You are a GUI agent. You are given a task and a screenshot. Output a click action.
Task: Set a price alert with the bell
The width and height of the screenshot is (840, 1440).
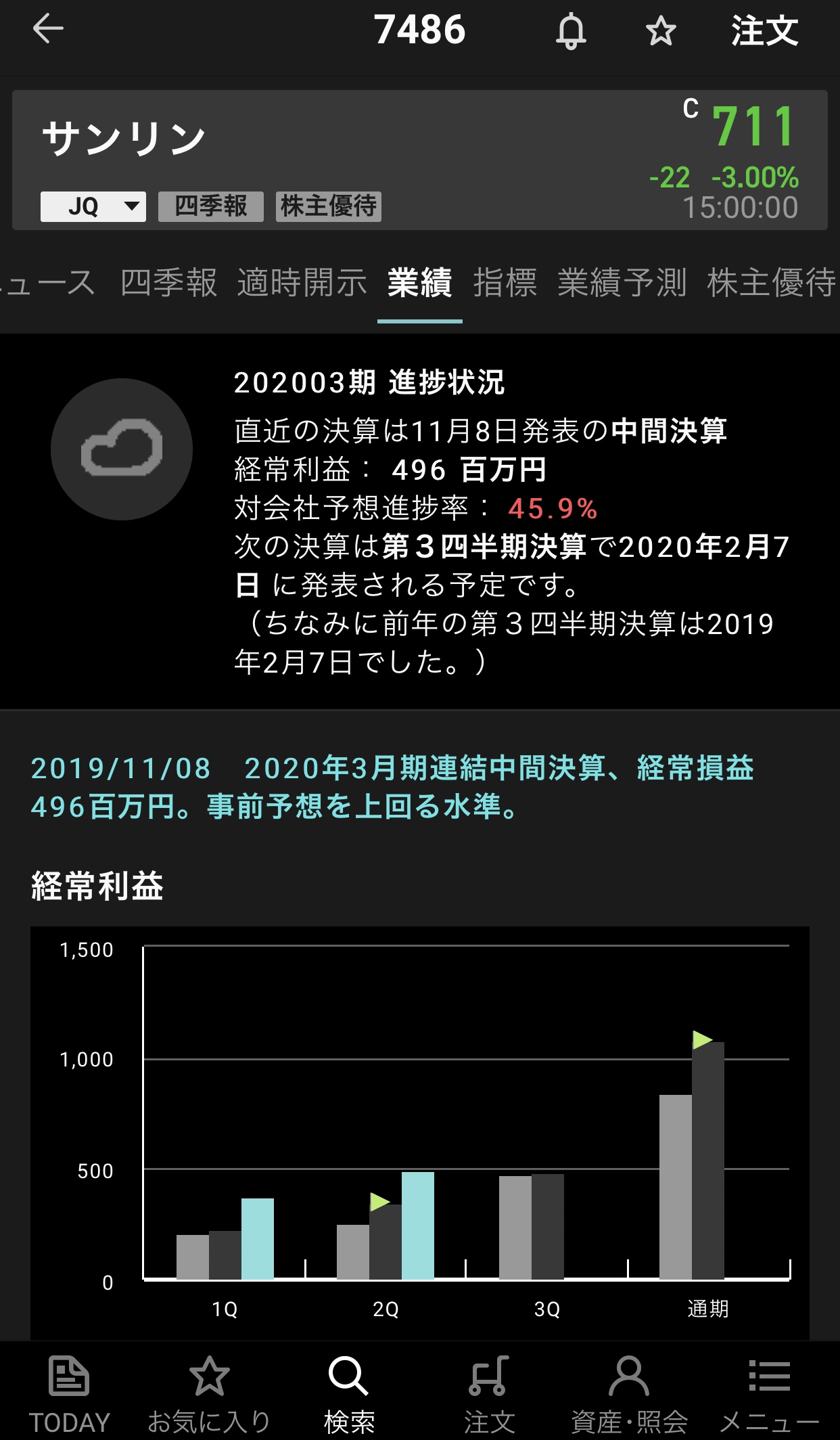point(571,31)
